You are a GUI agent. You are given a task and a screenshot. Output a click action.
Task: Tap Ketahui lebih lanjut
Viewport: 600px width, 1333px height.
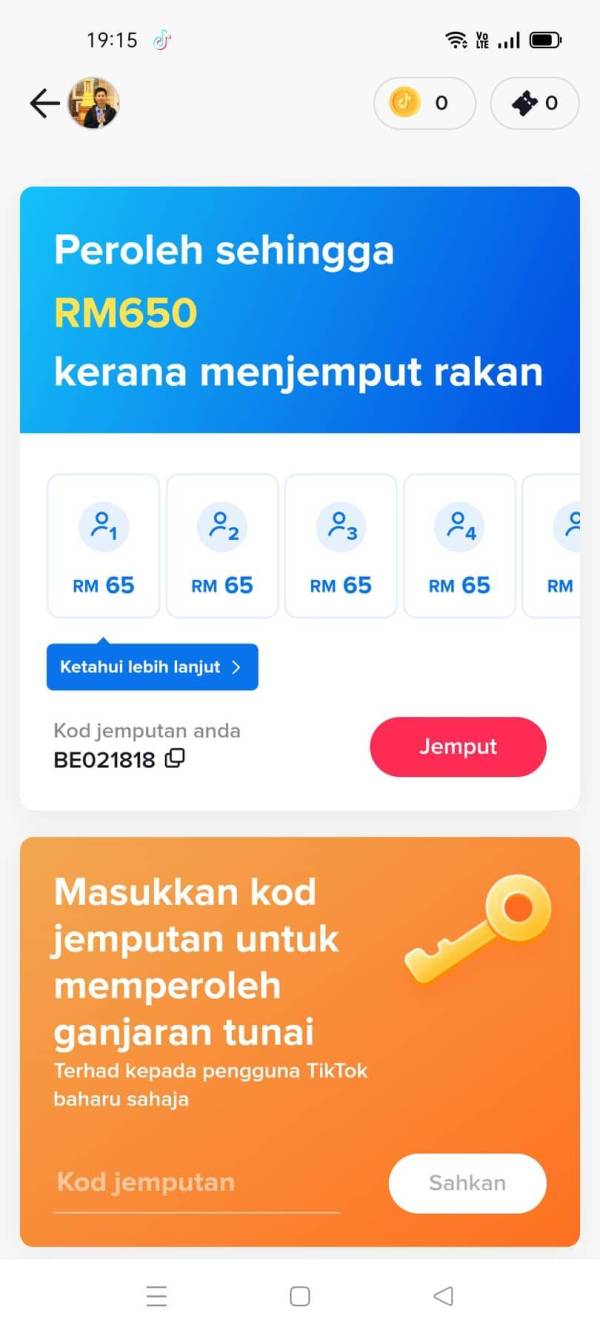click(x=152, y=667)
